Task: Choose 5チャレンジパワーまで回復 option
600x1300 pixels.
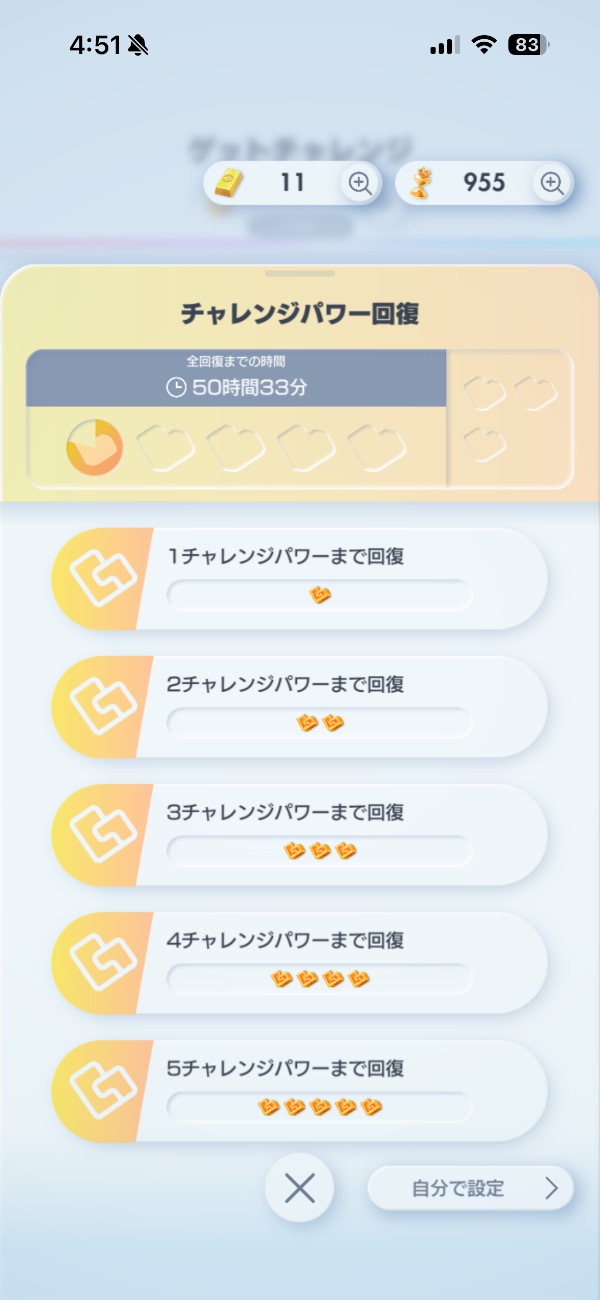Action: 300,1091
